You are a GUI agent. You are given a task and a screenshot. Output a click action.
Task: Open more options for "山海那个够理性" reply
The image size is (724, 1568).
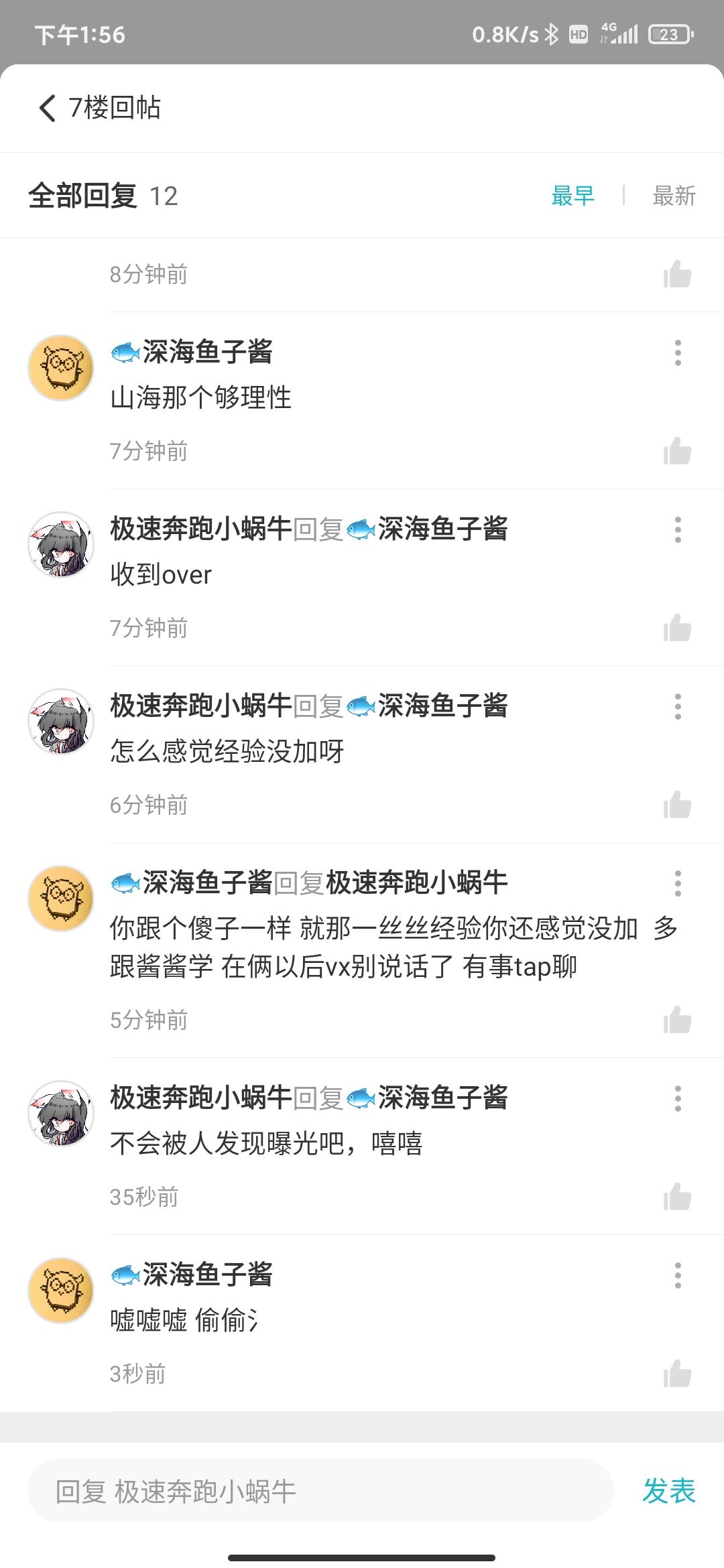click(x=678, y=352)
